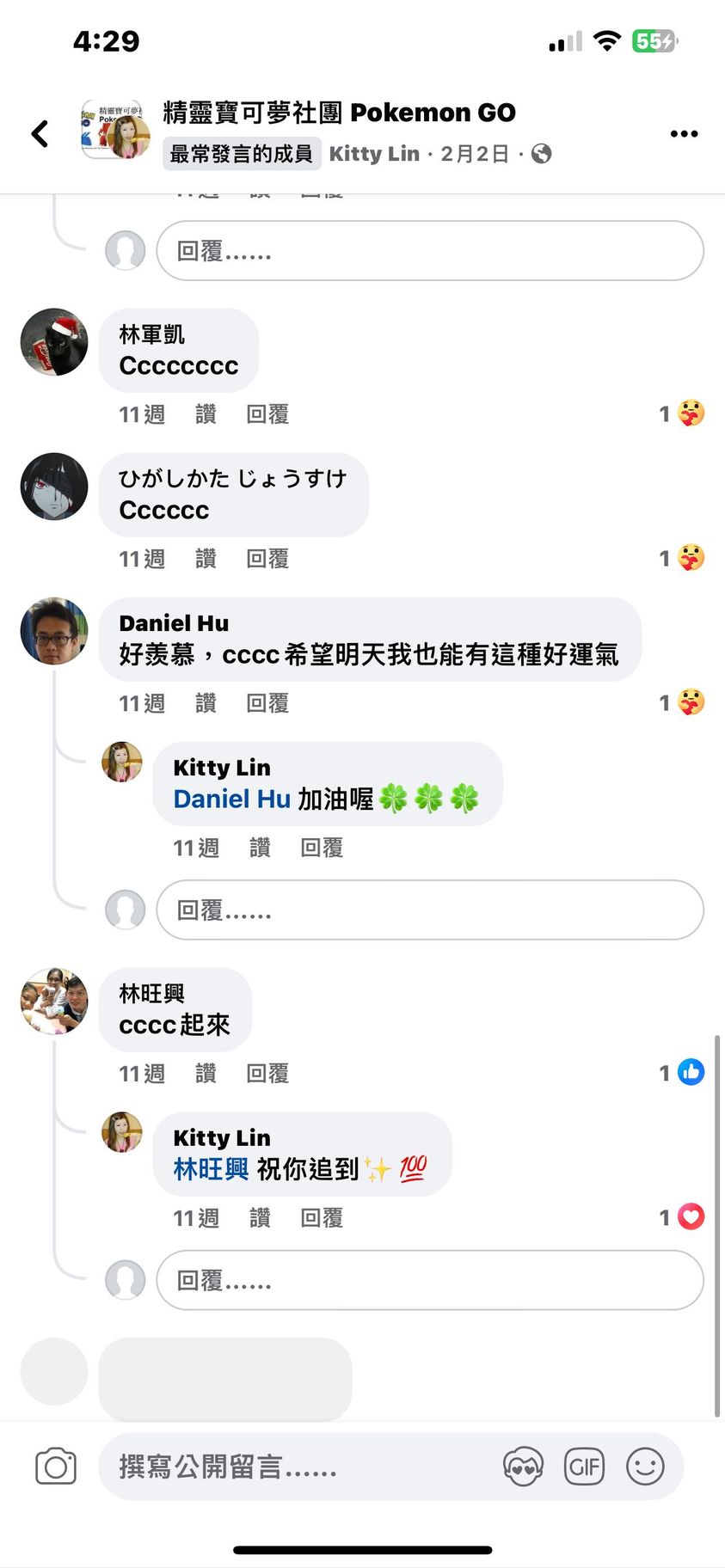
Task: Like ひがしかた じょうすけ's comment
Action: [x=206, y=559]
